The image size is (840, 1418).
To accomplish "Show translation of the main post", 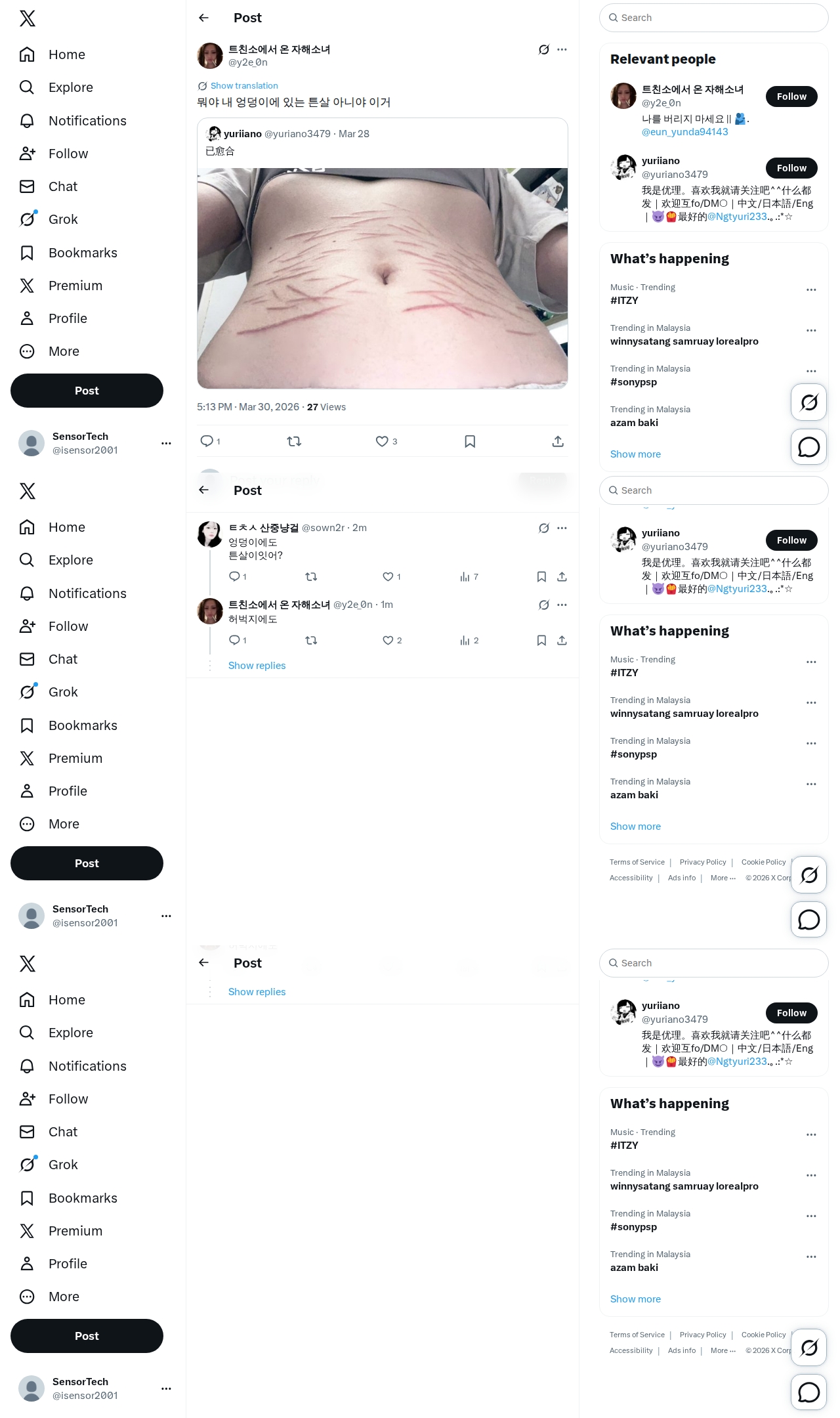I will pyautogui.click(x=243, y=86).
